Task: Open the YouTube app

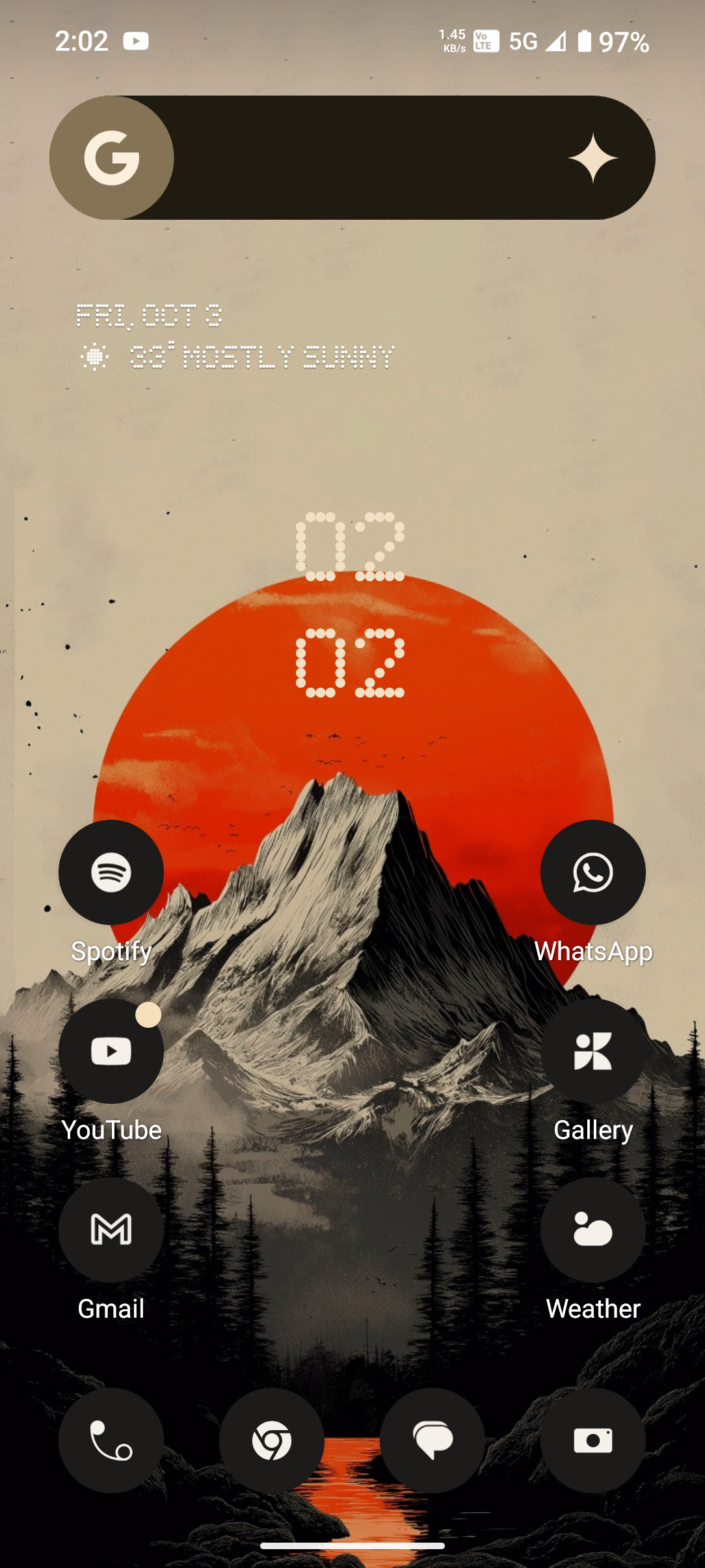Action: 111,1051
